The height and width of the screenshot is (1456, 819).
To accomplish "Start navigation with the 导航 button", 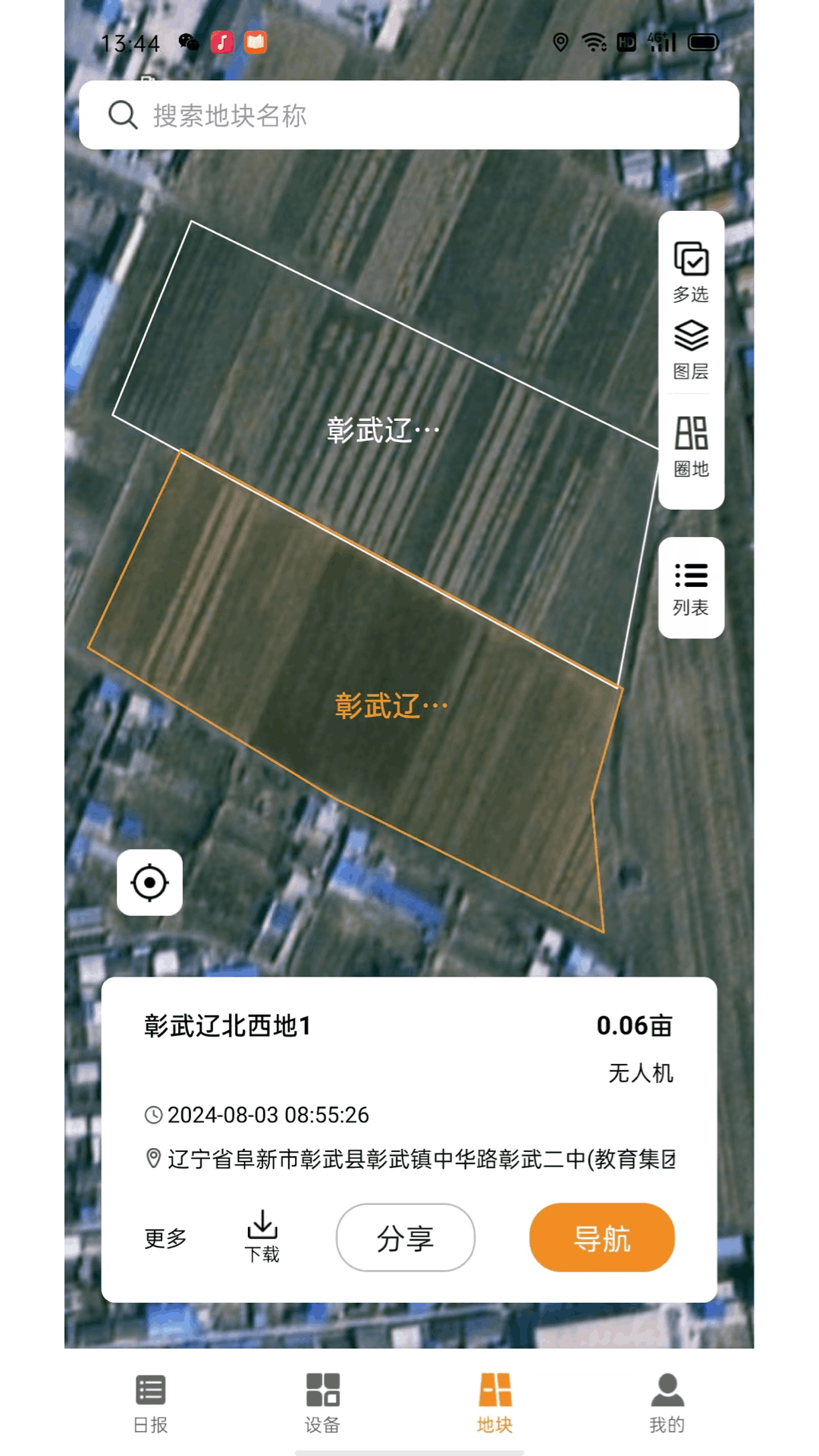I will [601, 1236].
